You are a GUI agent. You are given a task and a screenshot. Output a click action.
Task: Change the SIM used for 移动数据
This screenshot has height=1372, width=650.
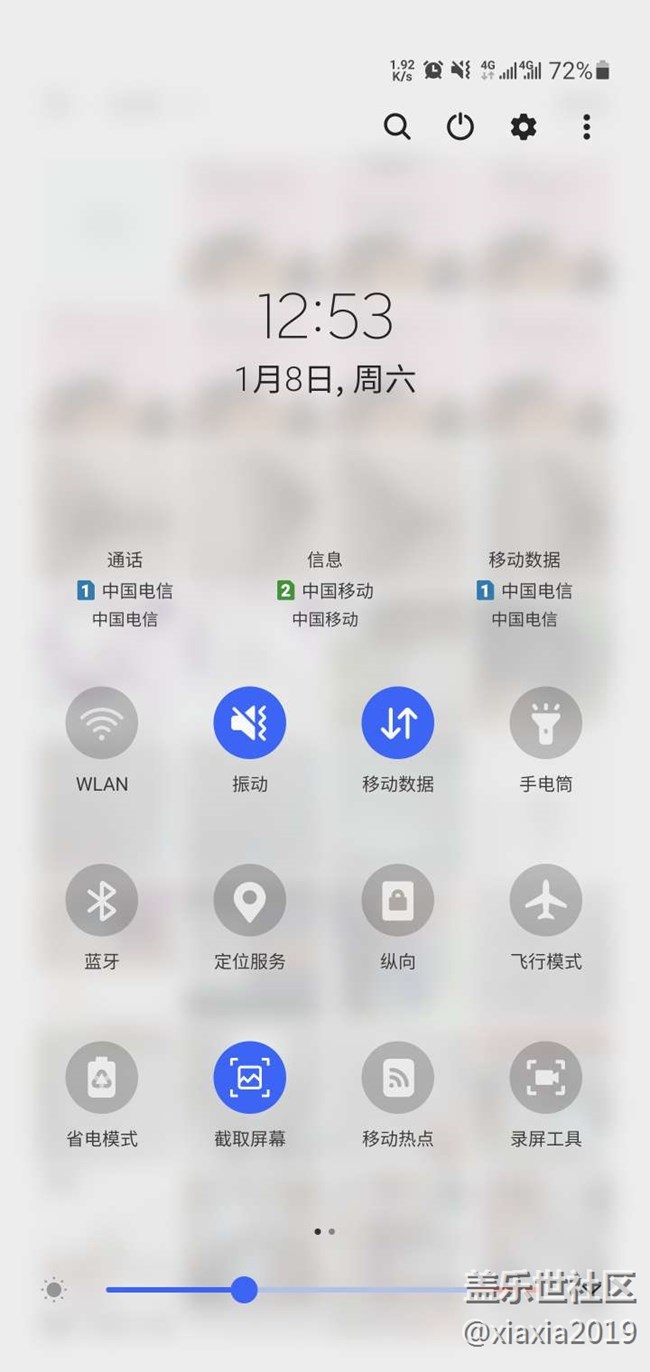[524, 590]
